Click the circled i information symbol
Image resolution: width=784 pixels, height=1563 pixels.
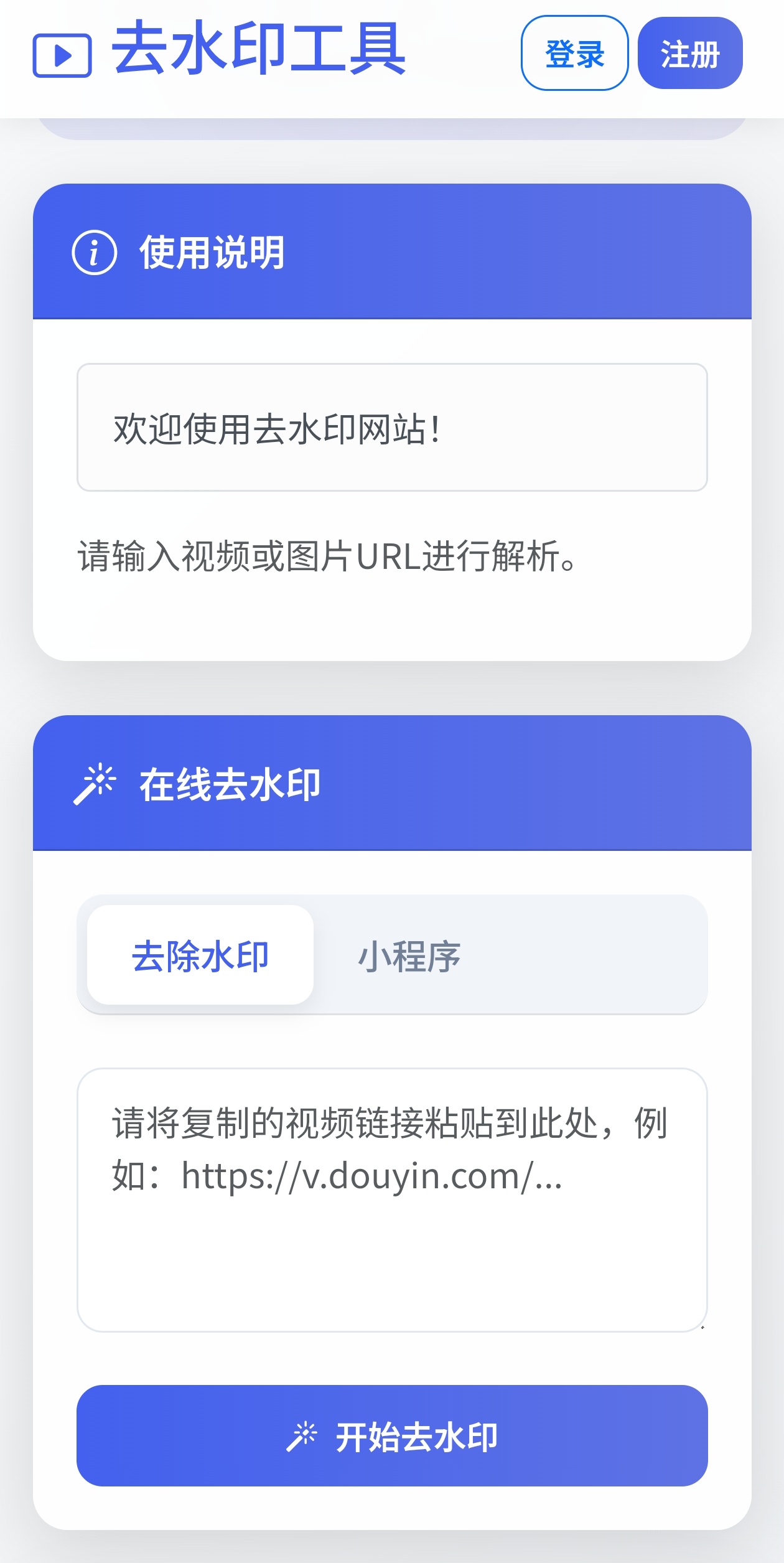pyautogui.click(x=95, y=251)
